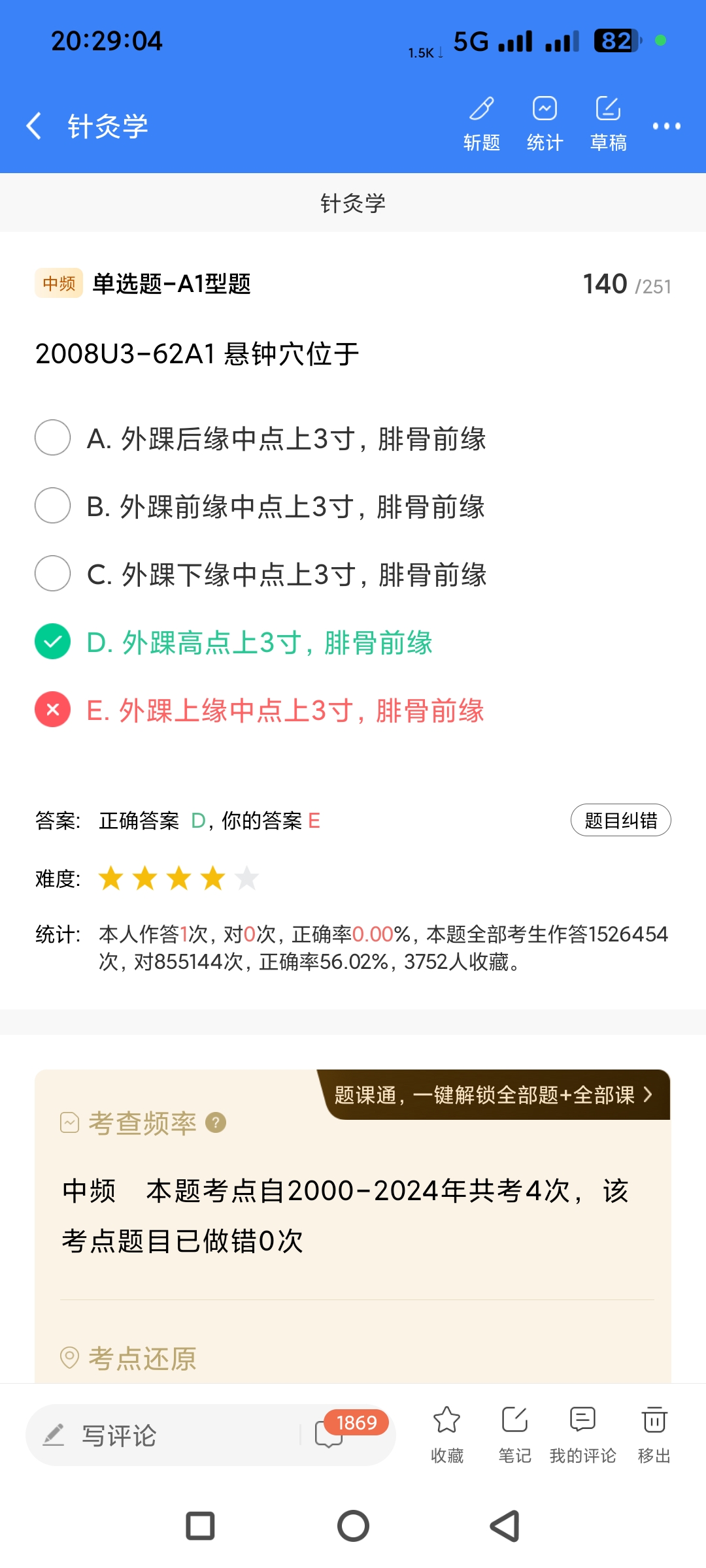Go back from 针灸学 page
Viewport: 706px width, 1568px height.
[34, 125]
